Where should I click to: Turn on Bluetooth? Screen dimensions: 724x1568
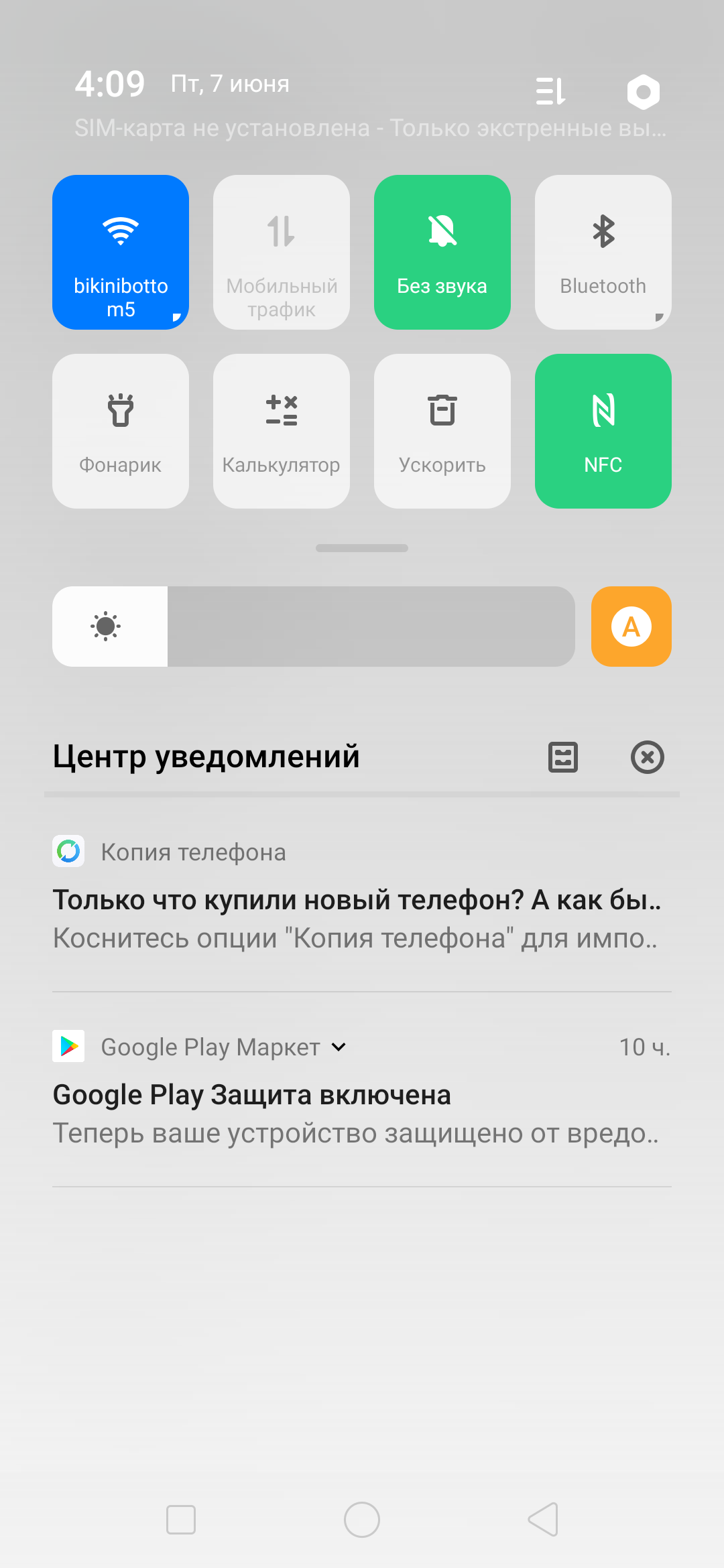[x=603, y=252]
